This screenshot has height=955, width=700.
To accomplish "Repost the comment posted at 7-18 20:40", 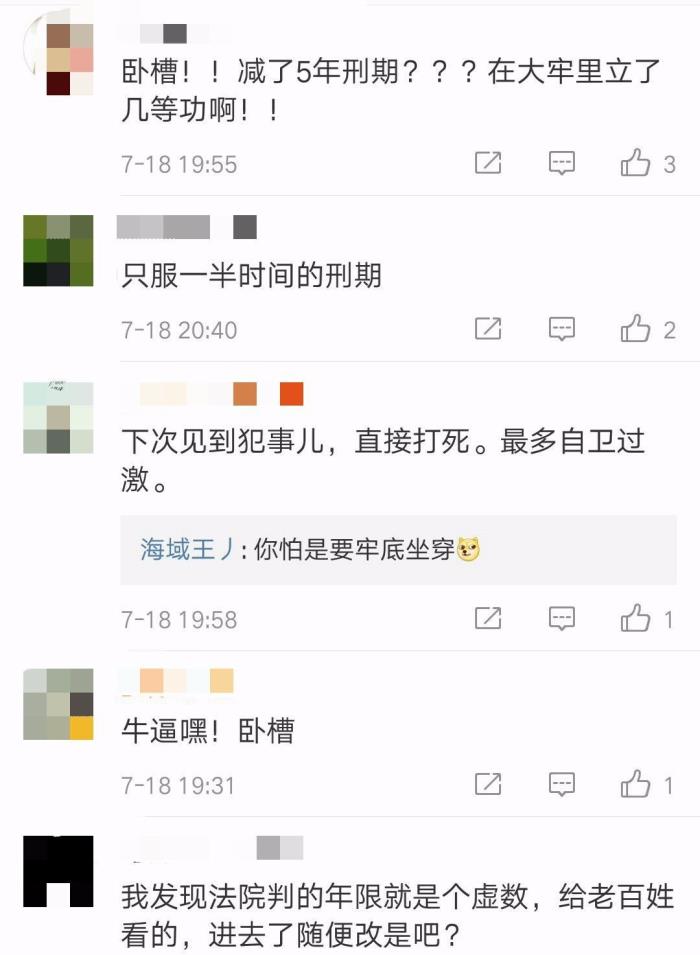I will click(x=488, y=328).
